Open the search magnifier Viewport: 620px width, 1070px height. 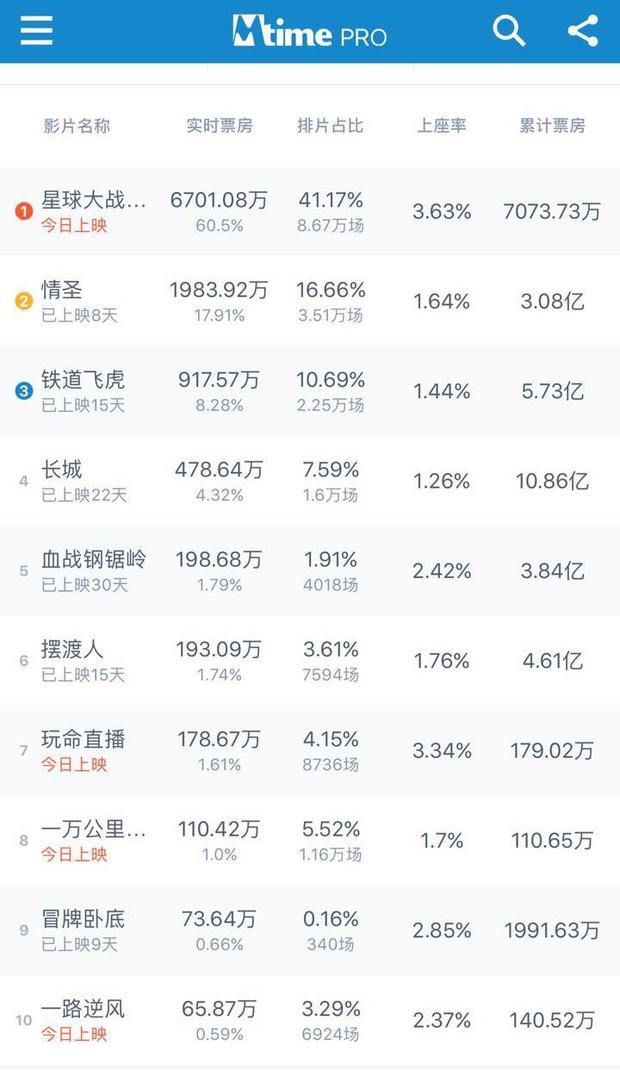click(509, 31)
